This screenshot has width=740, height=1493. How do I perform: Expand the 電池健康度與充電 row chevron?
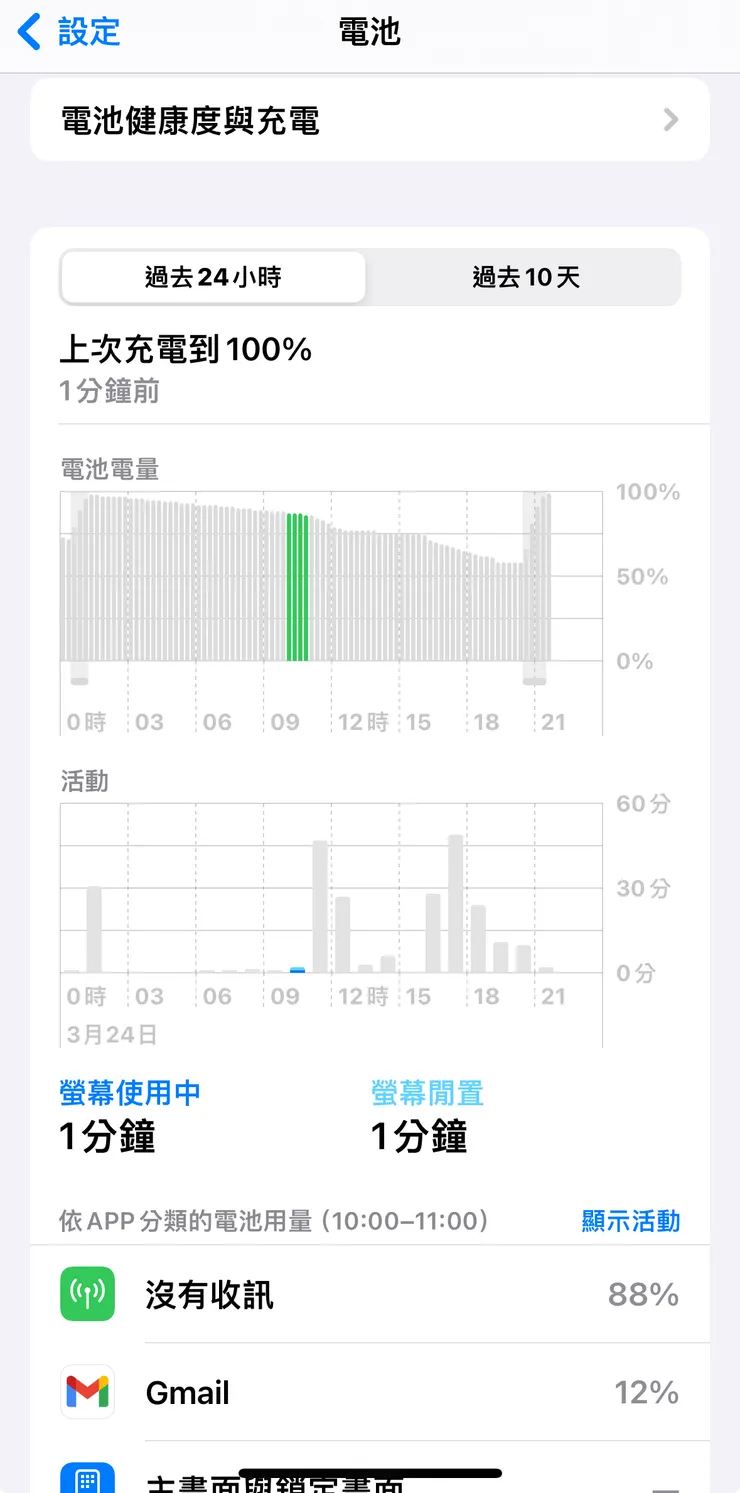[670, 119]
